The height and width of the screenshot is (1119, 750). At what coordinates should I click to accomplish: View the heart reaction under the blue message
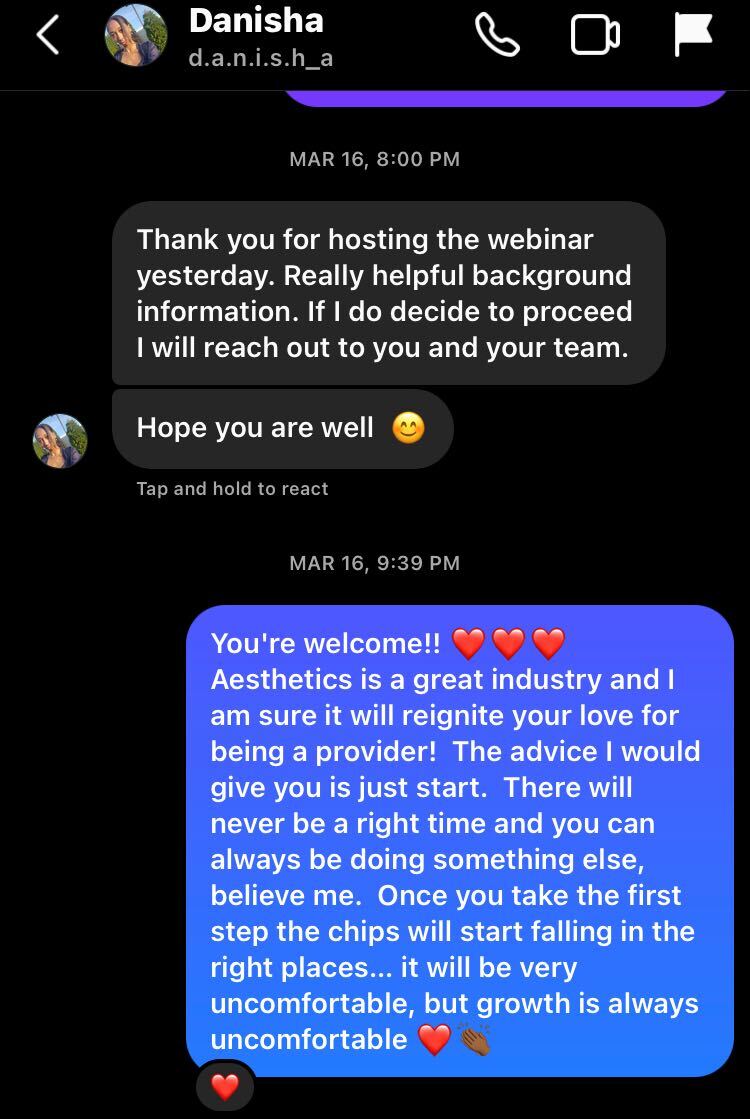(x=225, y=1087)
